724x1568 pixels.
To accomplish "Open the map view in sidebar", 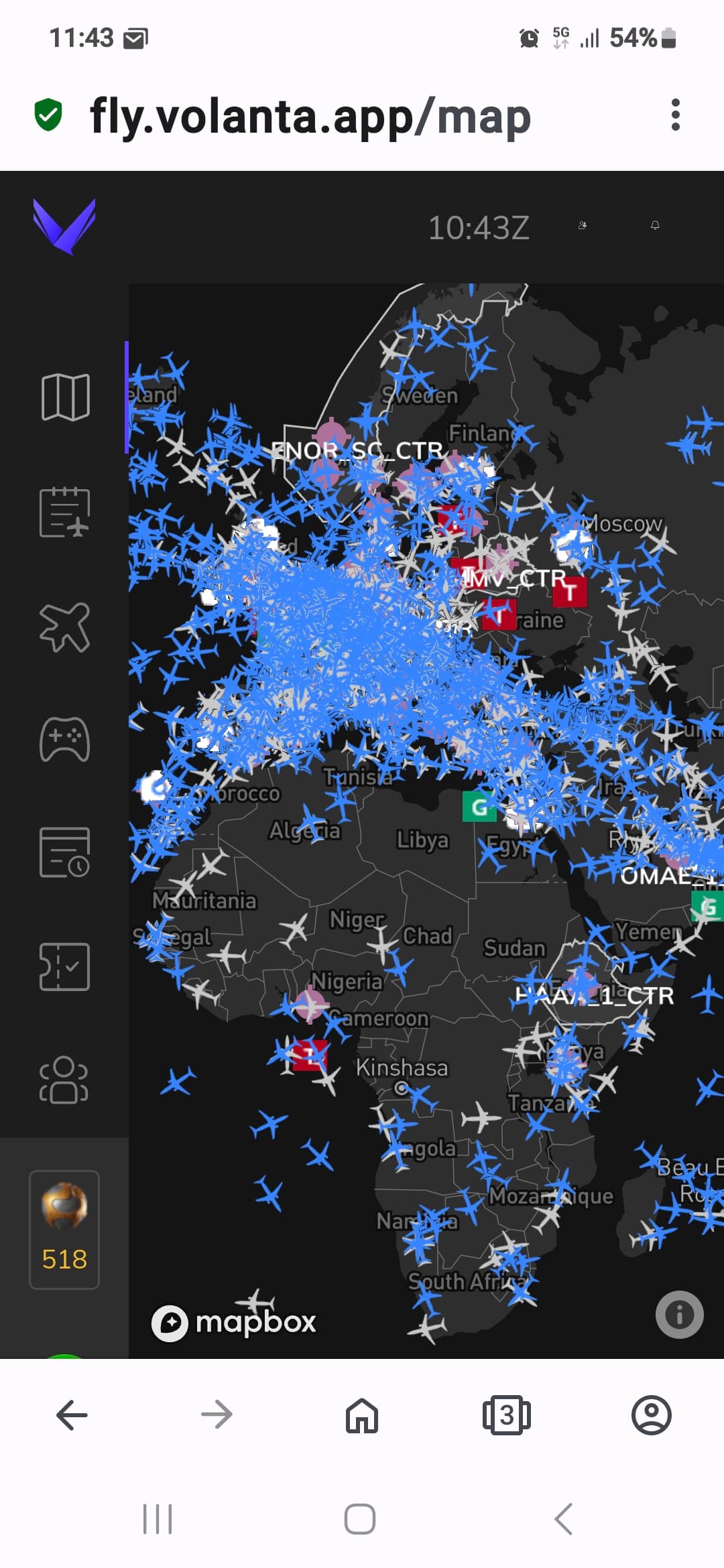I will (65, 397).
